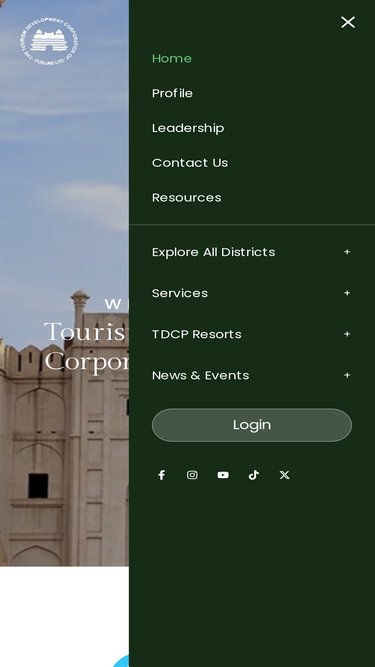Screen dimensions: 375x667
Task: Open the Instagram profile link
Action: (x=192, y=475)
